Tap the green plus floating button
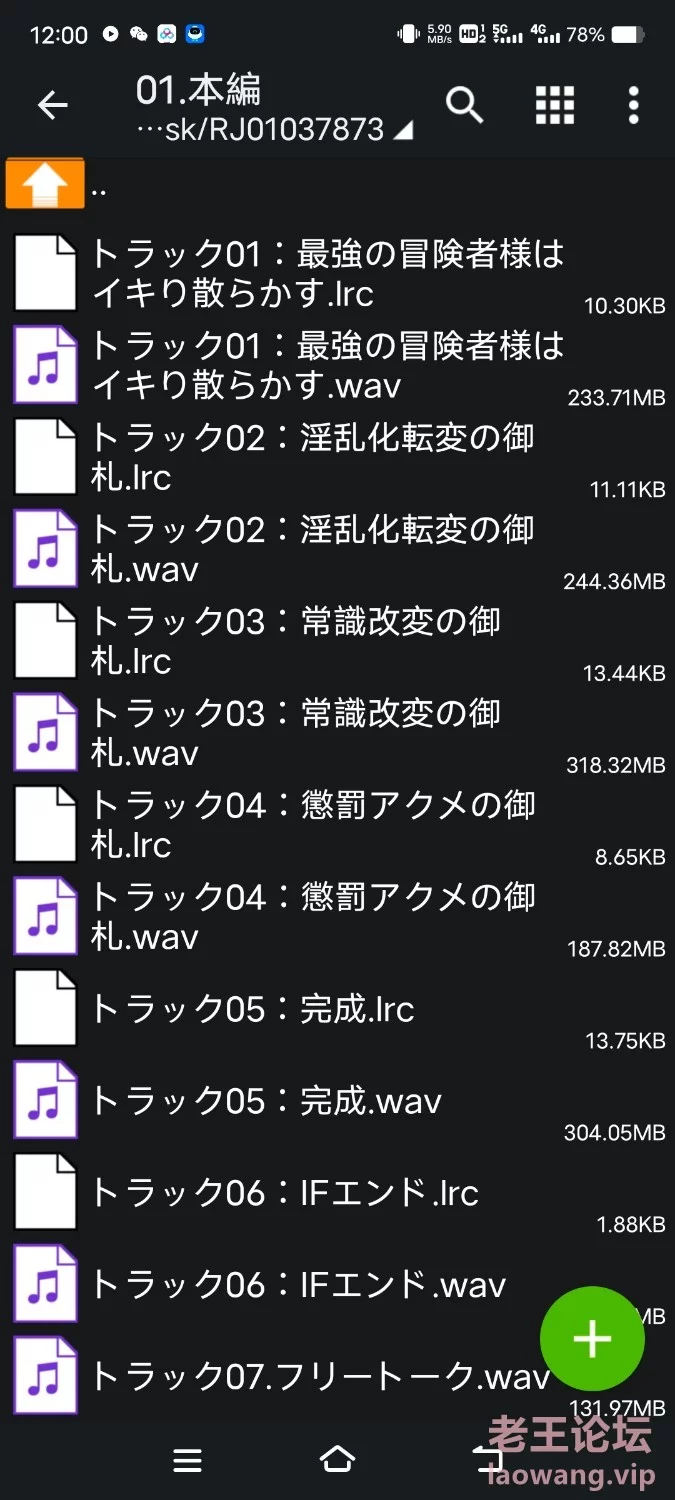Image resolution: width=675 pixels, height=1500 pixels. (592, 1338)
